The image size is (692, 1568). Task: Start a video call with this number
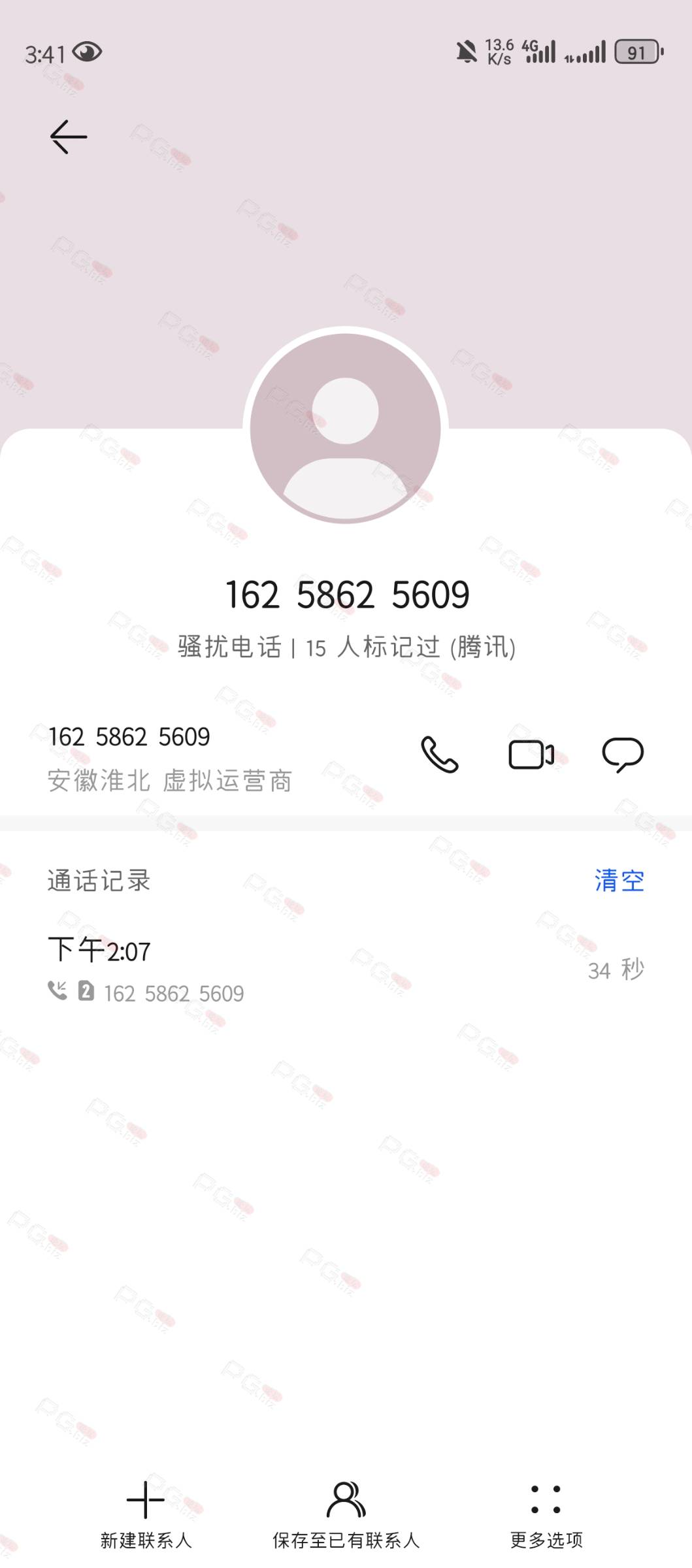point(531,755)
